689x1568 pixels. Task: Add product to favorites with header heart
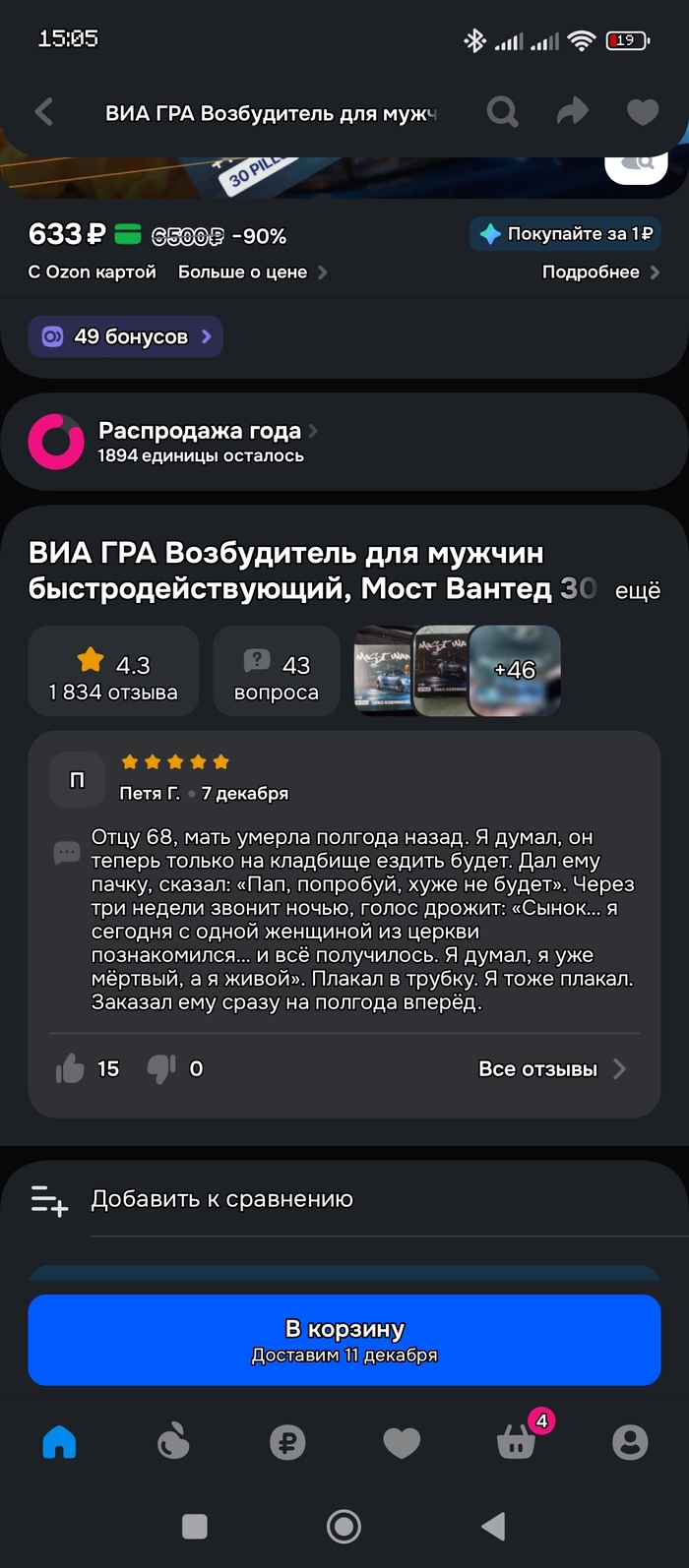(x=643, y=112)
